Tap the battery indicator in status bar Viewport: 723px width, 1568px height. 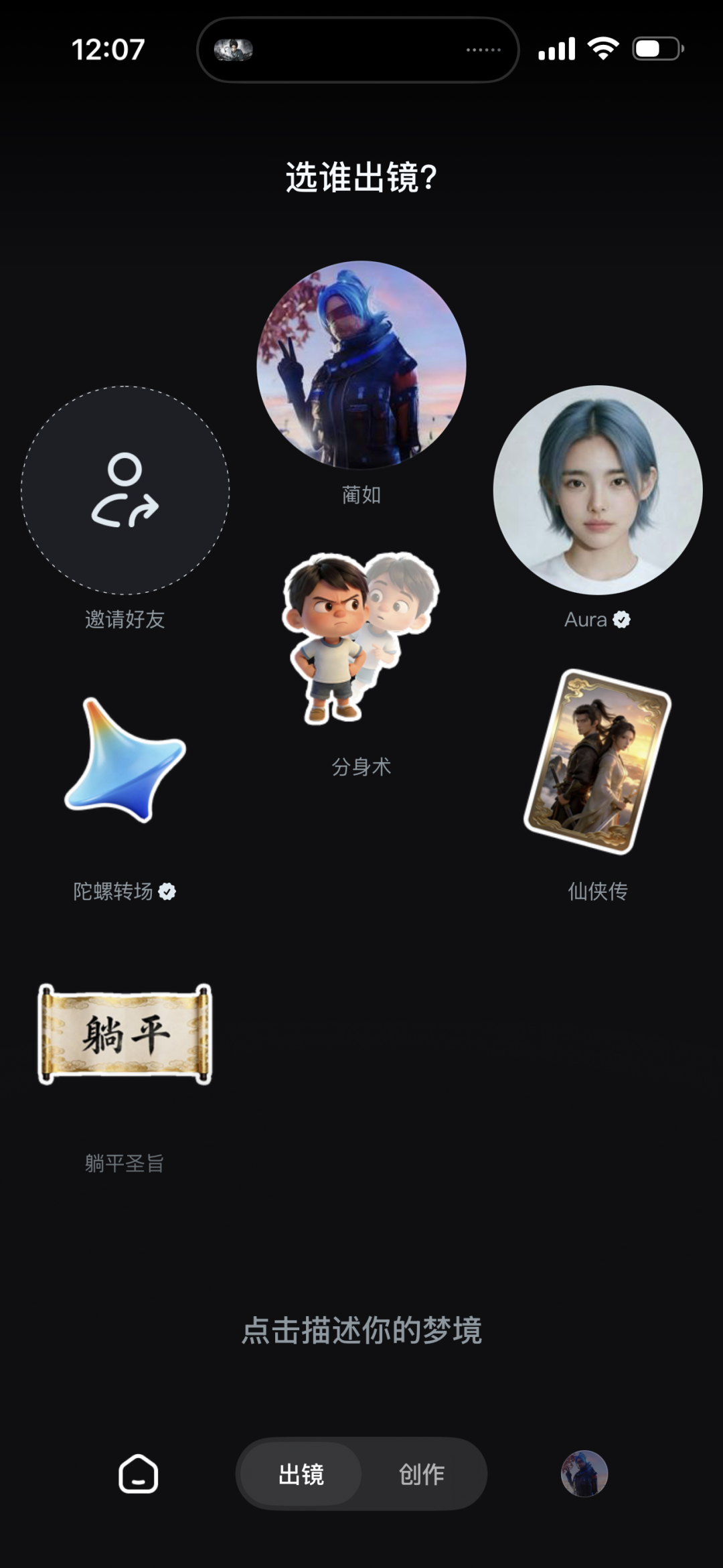tap(657, 48)
